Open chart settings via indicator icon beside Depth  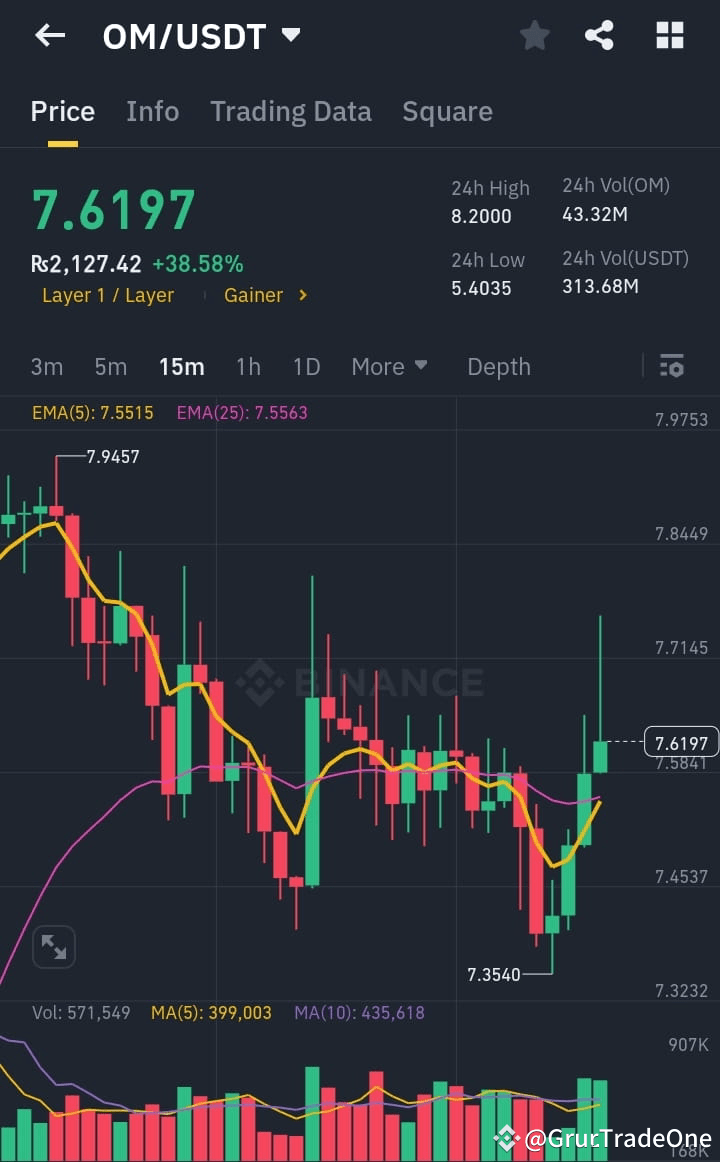pos(671,366)
